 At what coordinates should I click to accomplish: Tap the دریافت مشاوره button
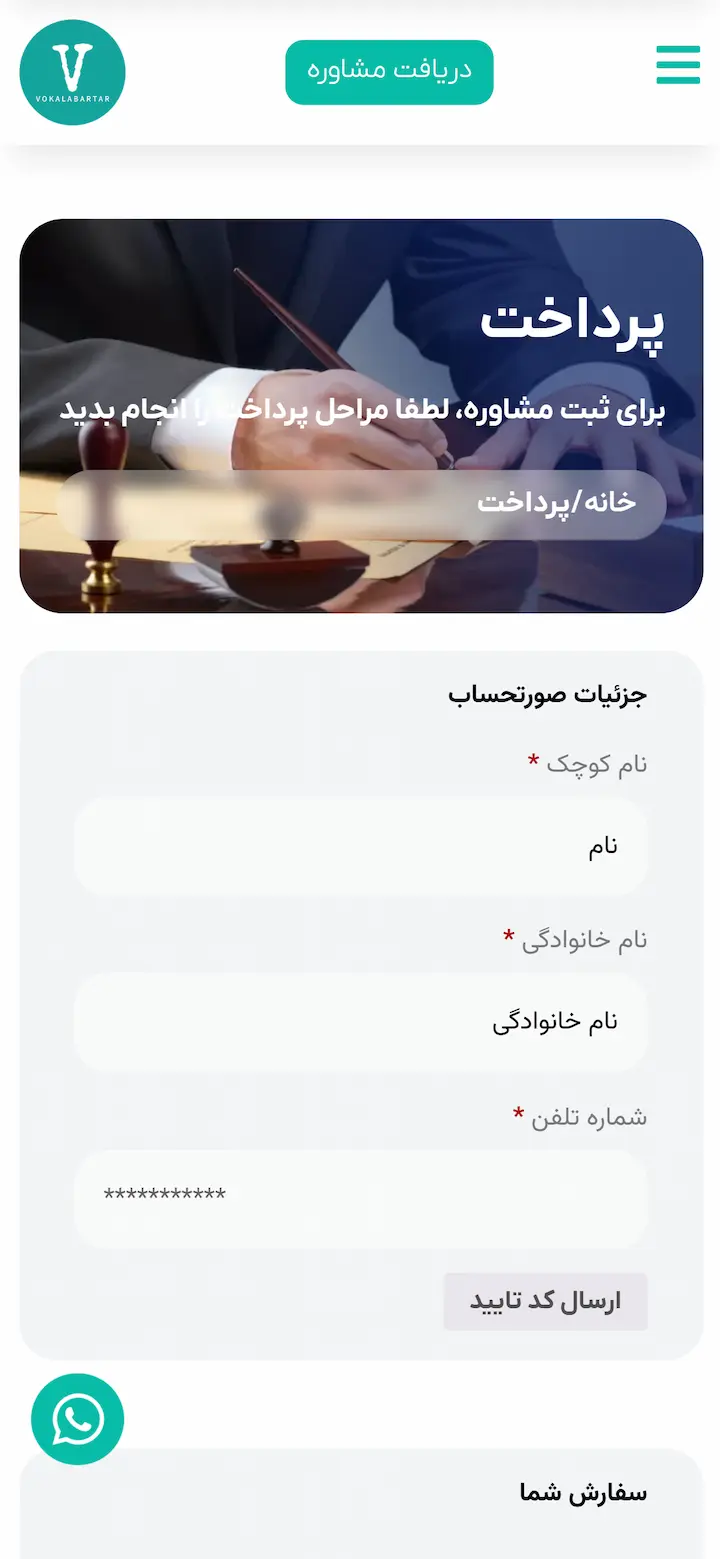(x=389, y=72)
